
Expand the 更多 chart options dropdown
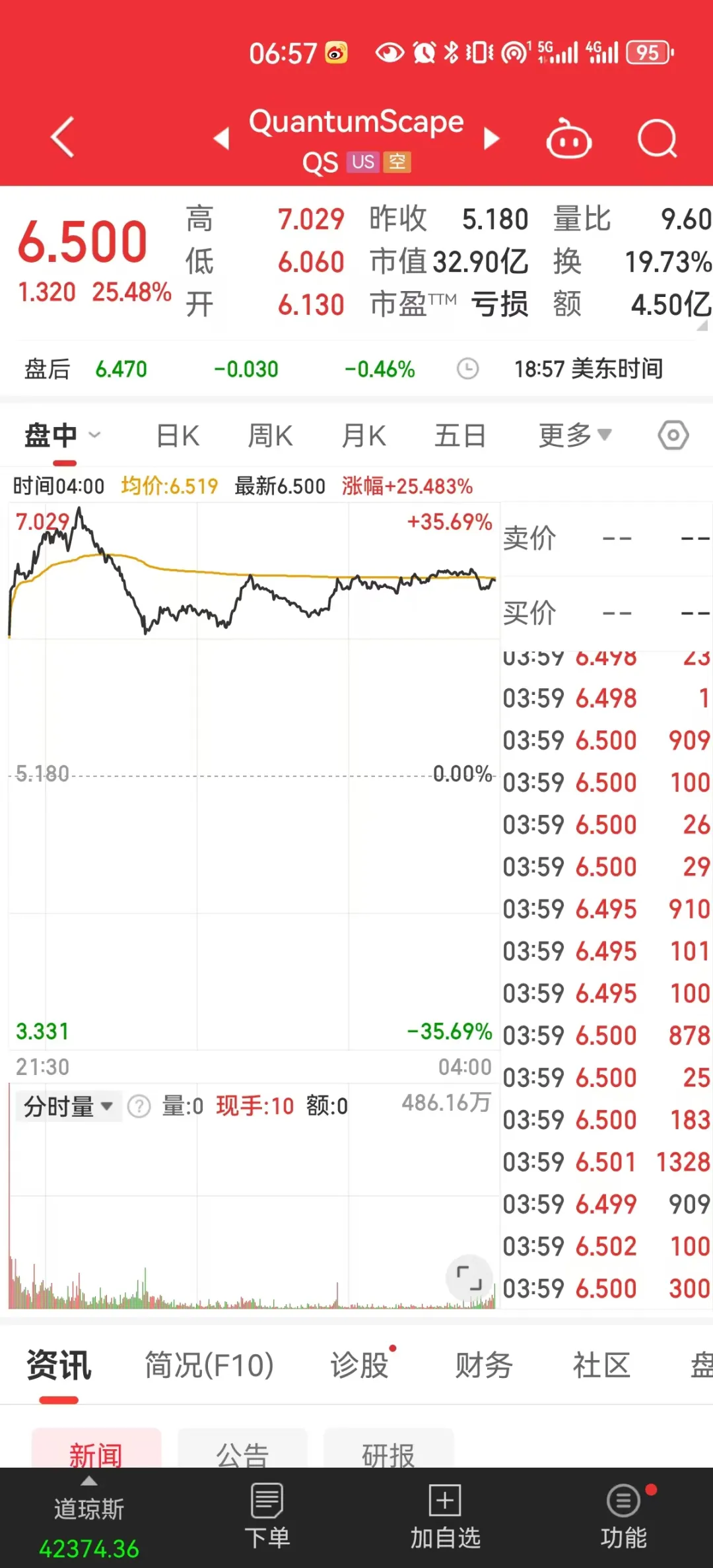coord(575,435)
